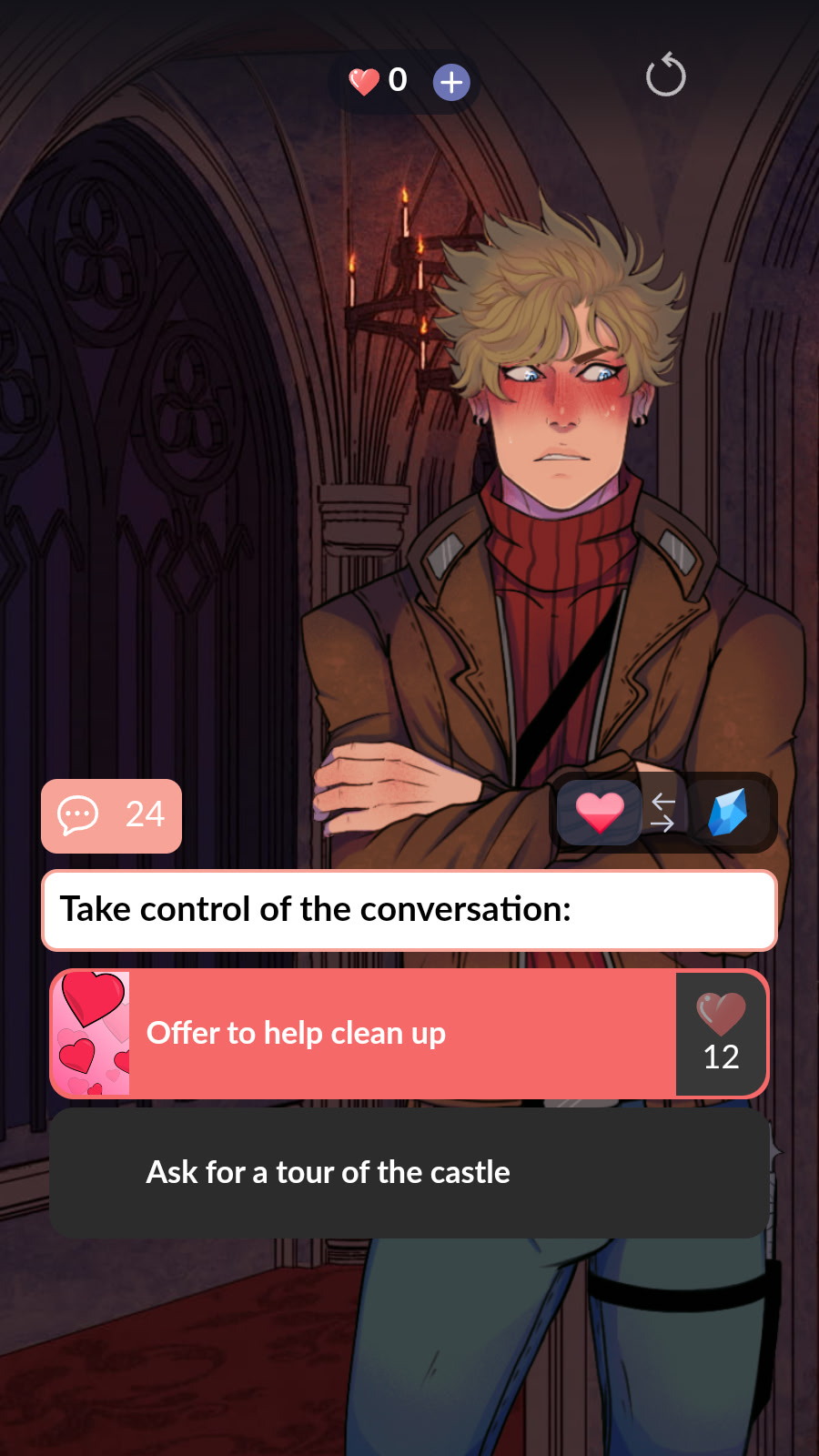Select Ask for a tour of the castle

[x=409, y=1172]
